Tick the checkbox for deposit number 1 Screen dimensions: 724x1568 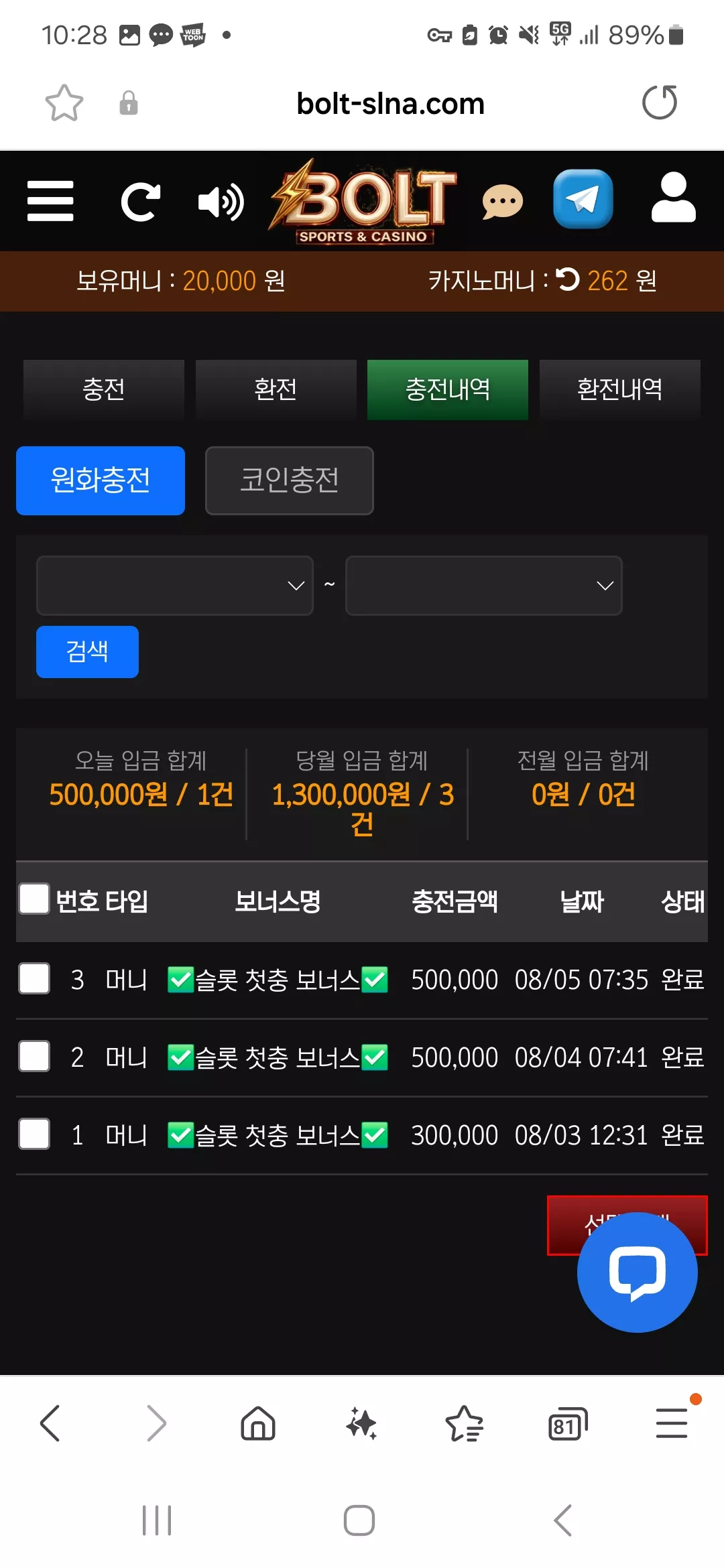[x=34, y=1134]
